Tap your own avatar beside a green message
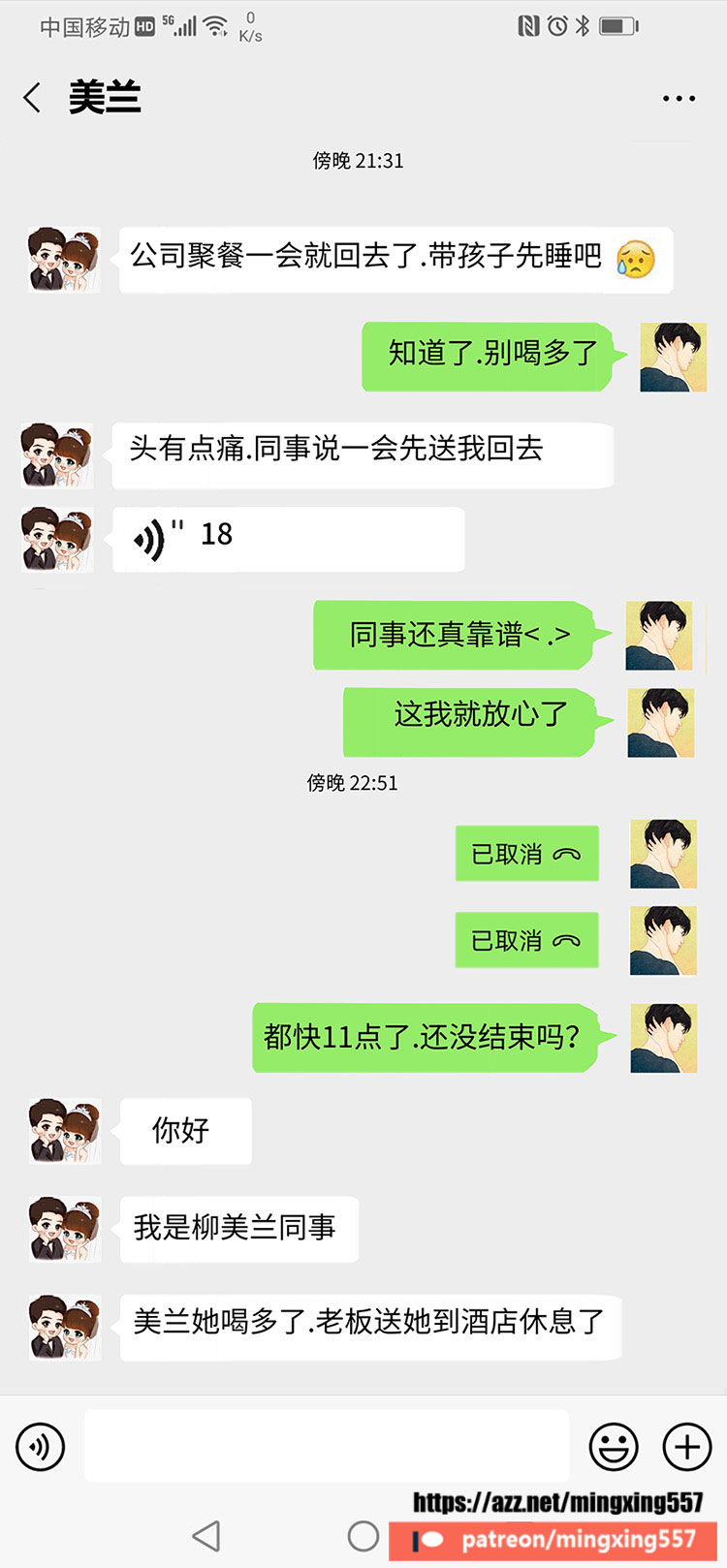Viewport: 727px width, 1568px height. click(x=674, y=357)
